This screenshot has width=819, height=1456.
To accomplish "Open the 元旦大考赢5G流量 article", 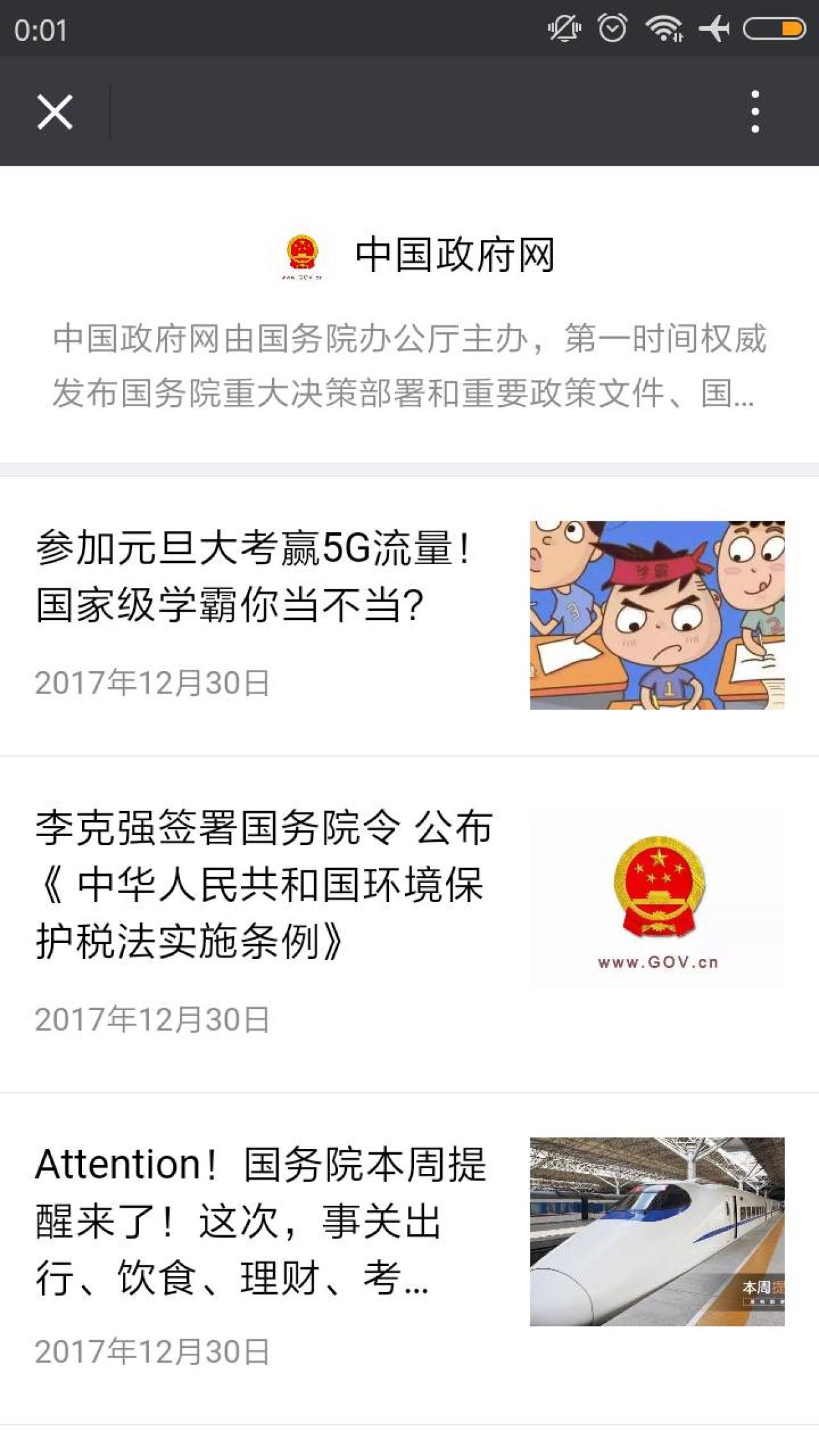I will [256, 577].
